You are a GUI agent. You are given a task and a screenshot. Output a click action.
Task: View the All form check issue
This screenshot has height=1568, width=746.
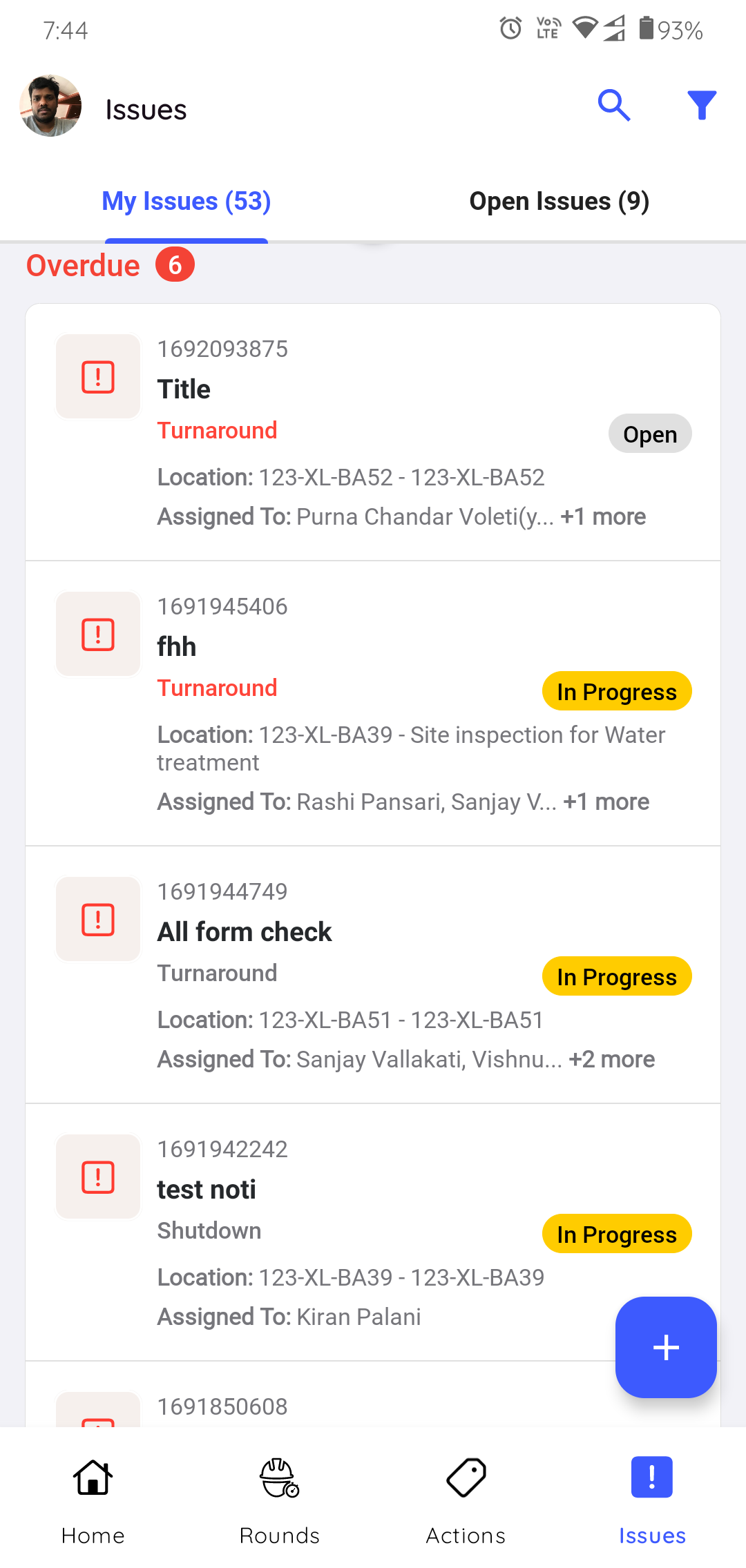pyautogui.click(x=373, y=975)
